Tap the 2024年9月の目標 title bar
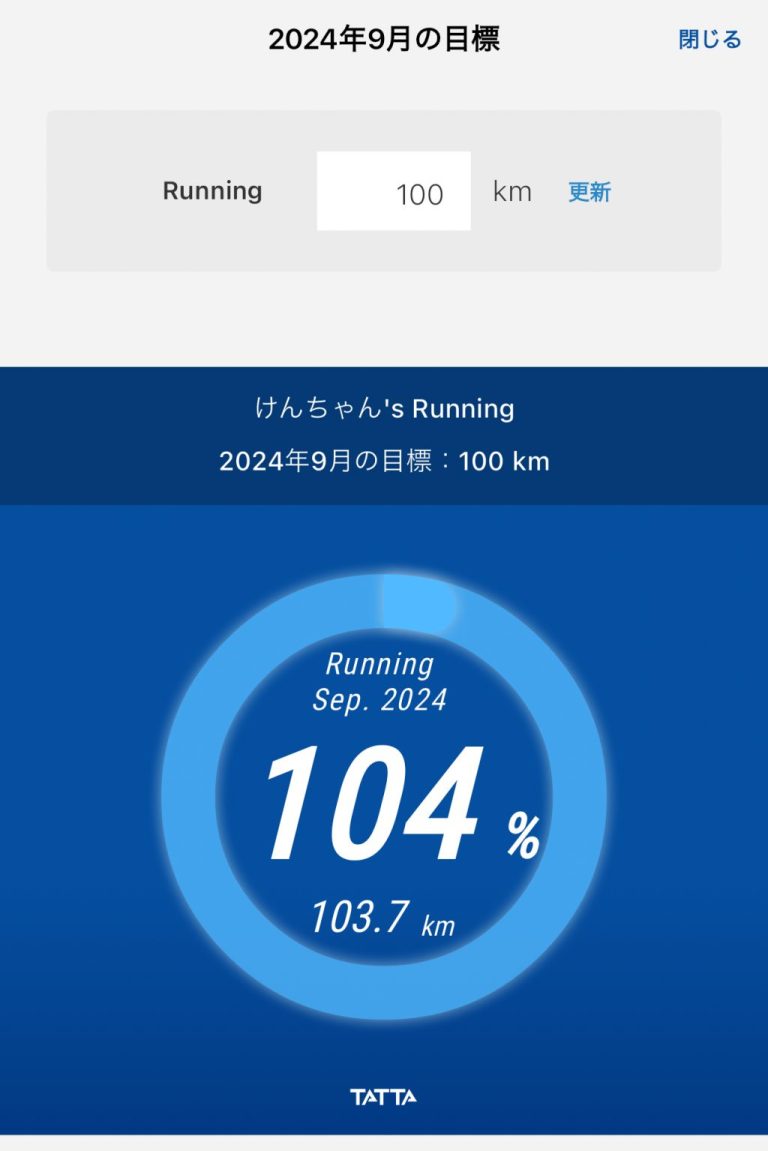Image resolution: width=768 pixels, height=1151 pixels. [x=383, y=39]
